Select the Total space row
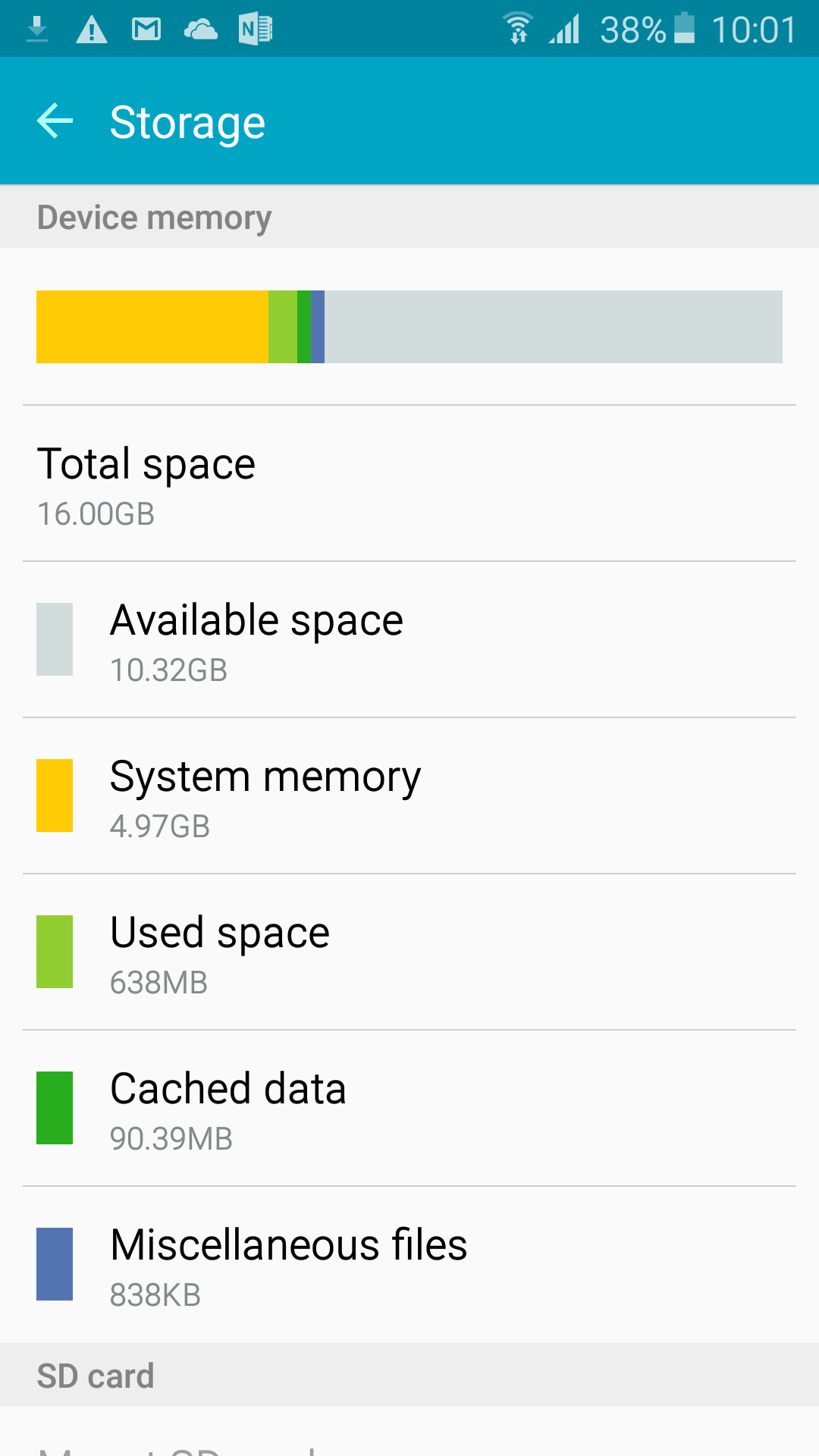Screen dimensions: 819x1456 click(x=409, y=484)
